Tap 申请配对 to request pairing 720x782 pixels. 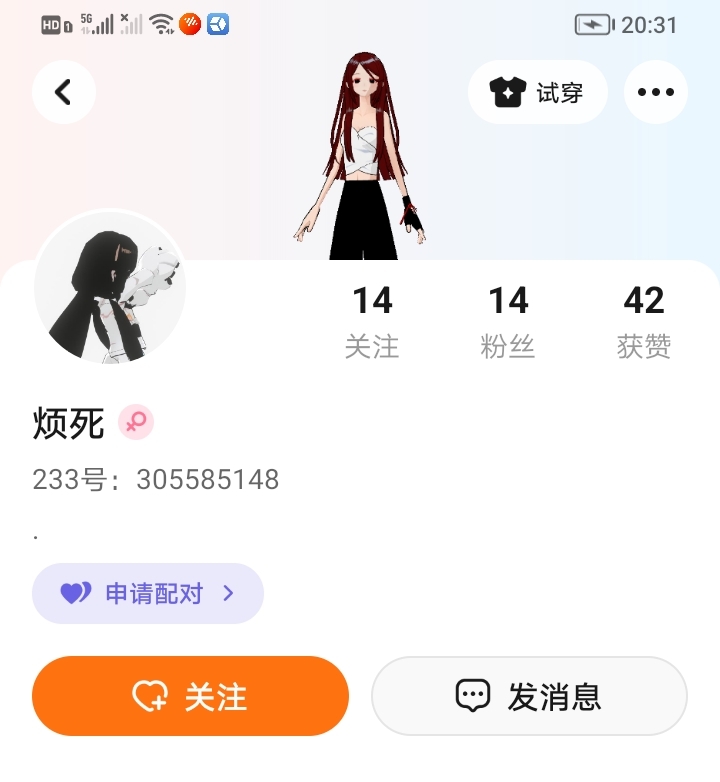click(x=148, y=593)
